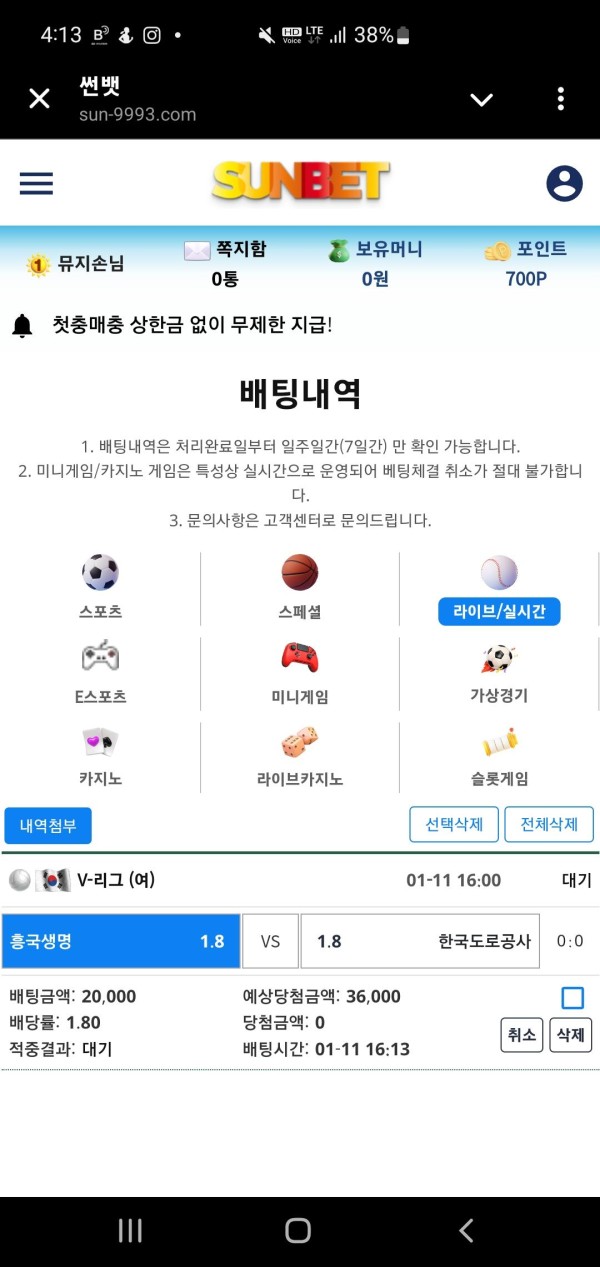Open the hamburger drawer menu
Viewport: 600px width, 1267px height.
coord(36,183)
